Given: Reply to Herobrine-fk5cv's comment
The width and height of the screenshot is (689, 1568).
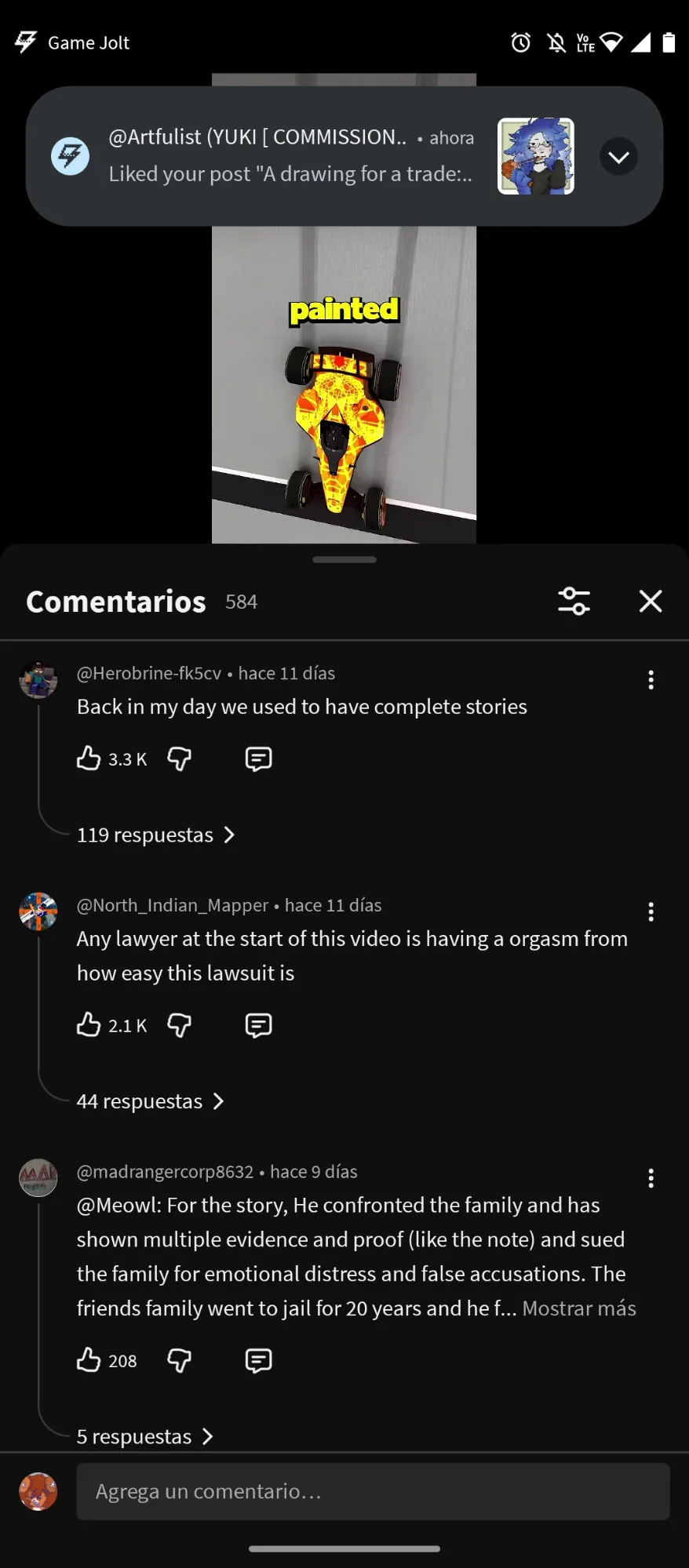Looking at the screenshot, I should pos(258,759).
